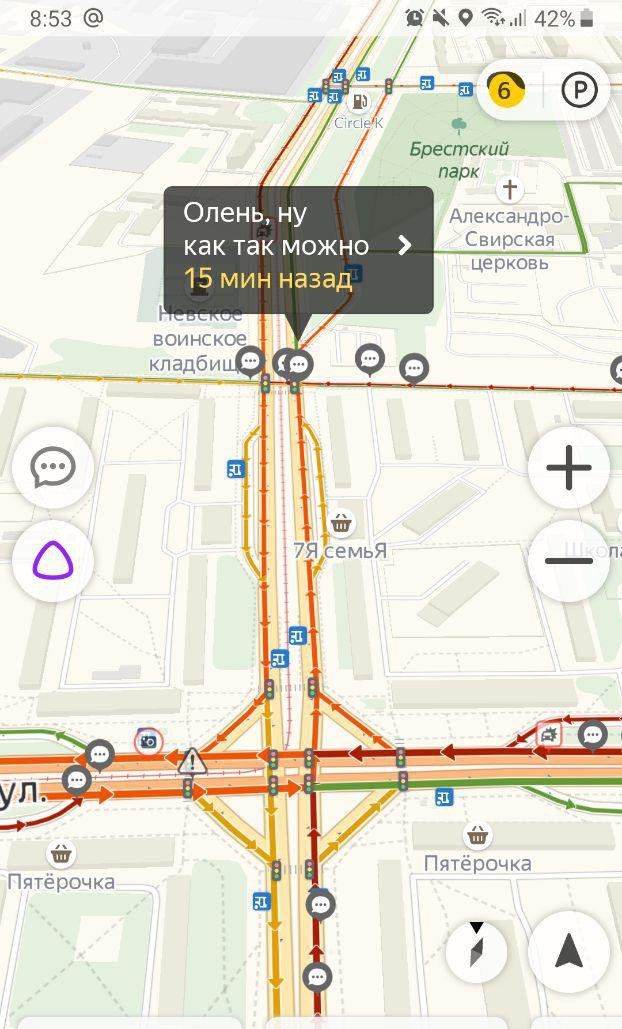Open the traffic level 6 indicator

(x=505, y=91)
